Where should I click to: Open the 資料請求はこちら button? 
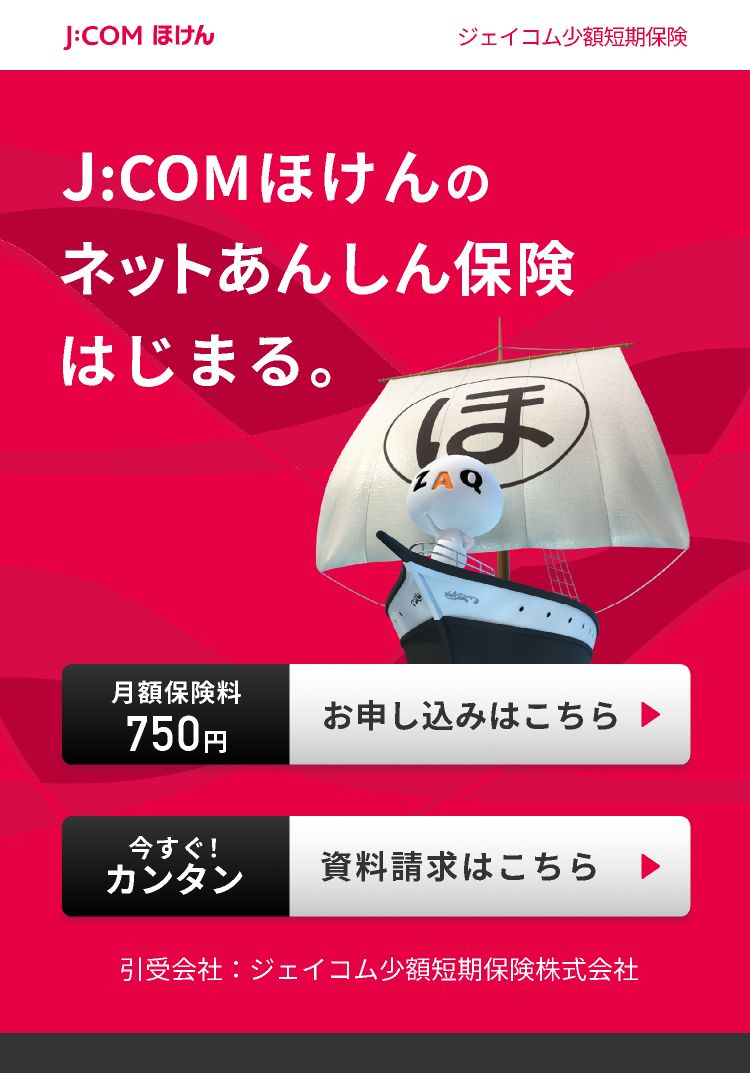(489, 866)
